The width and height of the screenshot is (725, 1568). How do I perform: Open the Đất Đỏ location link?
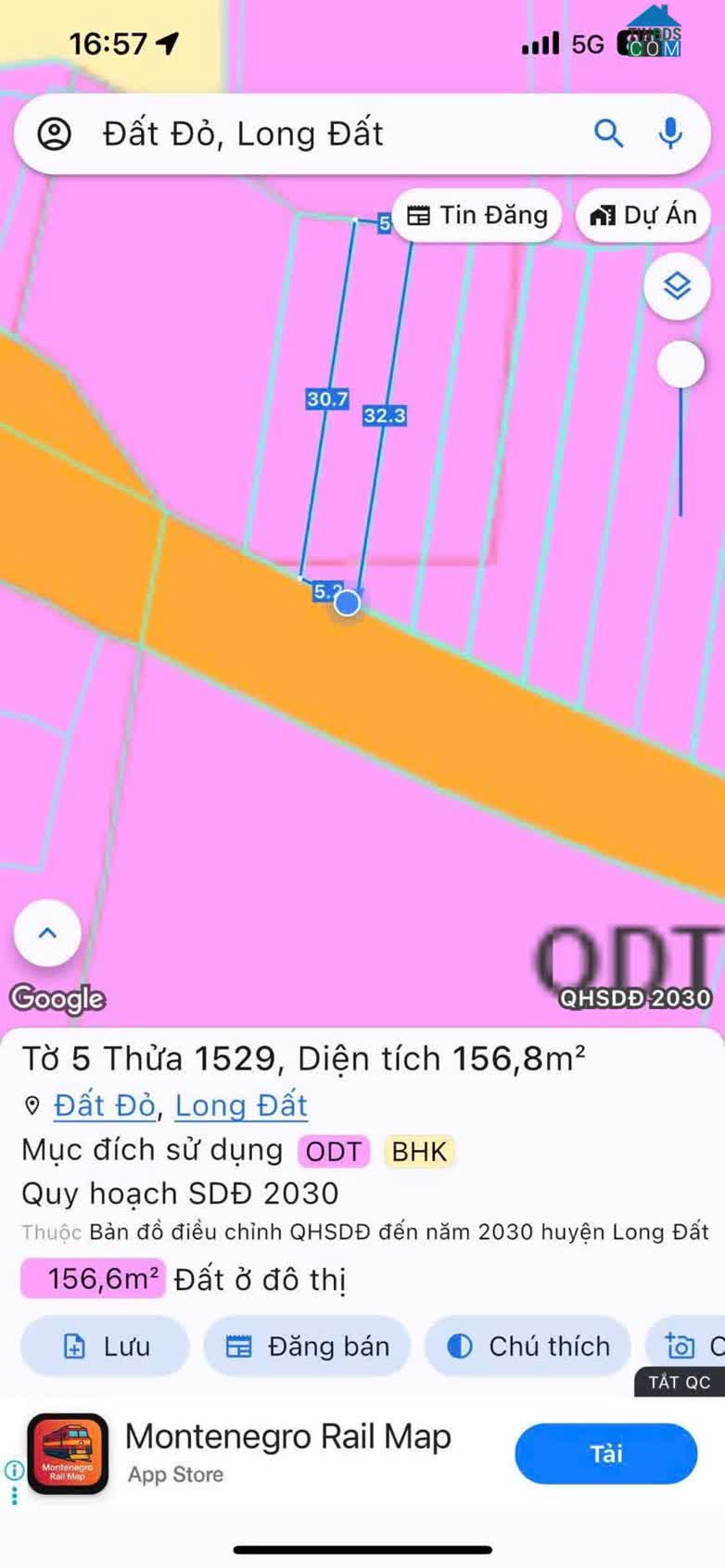point(105,1106)
